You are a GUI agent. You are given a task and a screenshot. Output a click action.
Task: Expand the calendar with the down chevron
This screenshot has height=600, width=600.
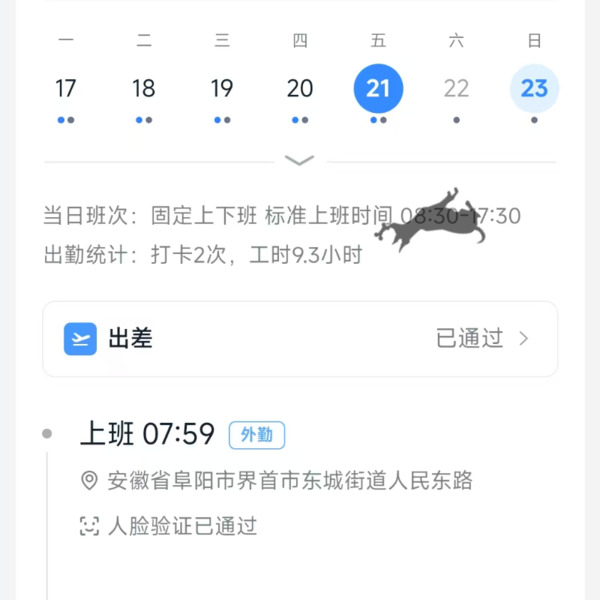pyautogui.click(x=300, y=160)
